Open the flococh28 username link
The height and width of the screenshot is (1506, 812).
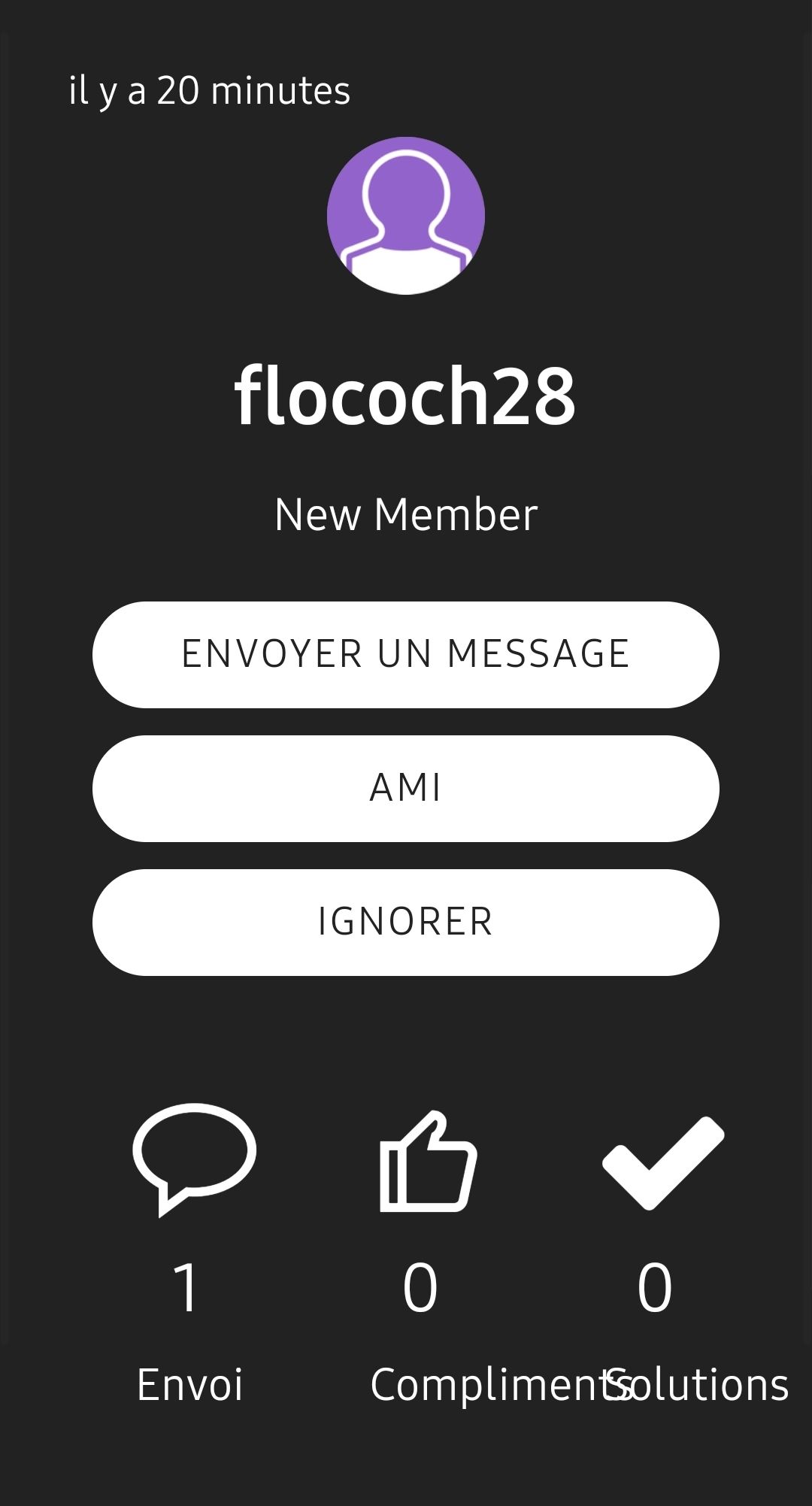405,395
